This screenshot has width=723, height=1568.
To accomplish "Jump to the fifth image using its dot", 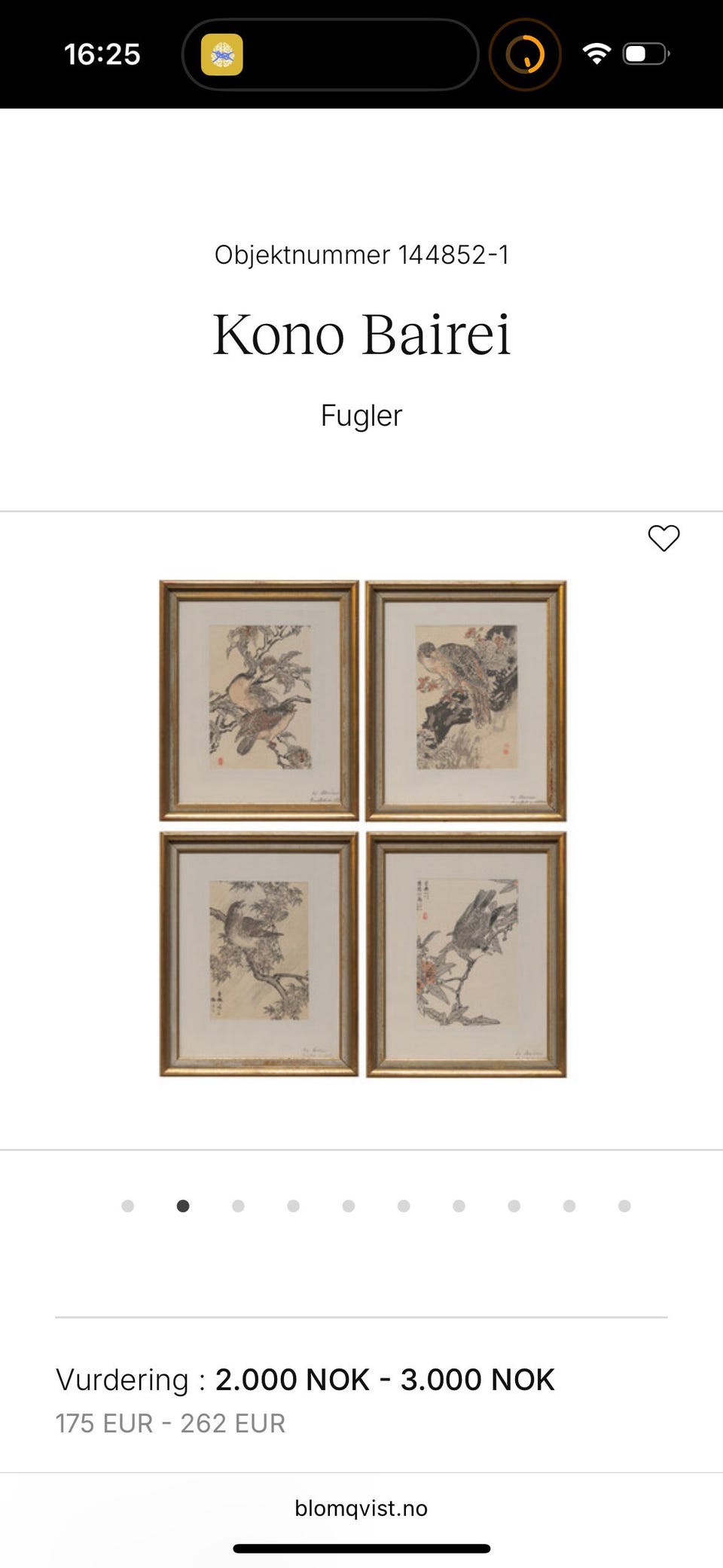I will tap(348, 1205).
